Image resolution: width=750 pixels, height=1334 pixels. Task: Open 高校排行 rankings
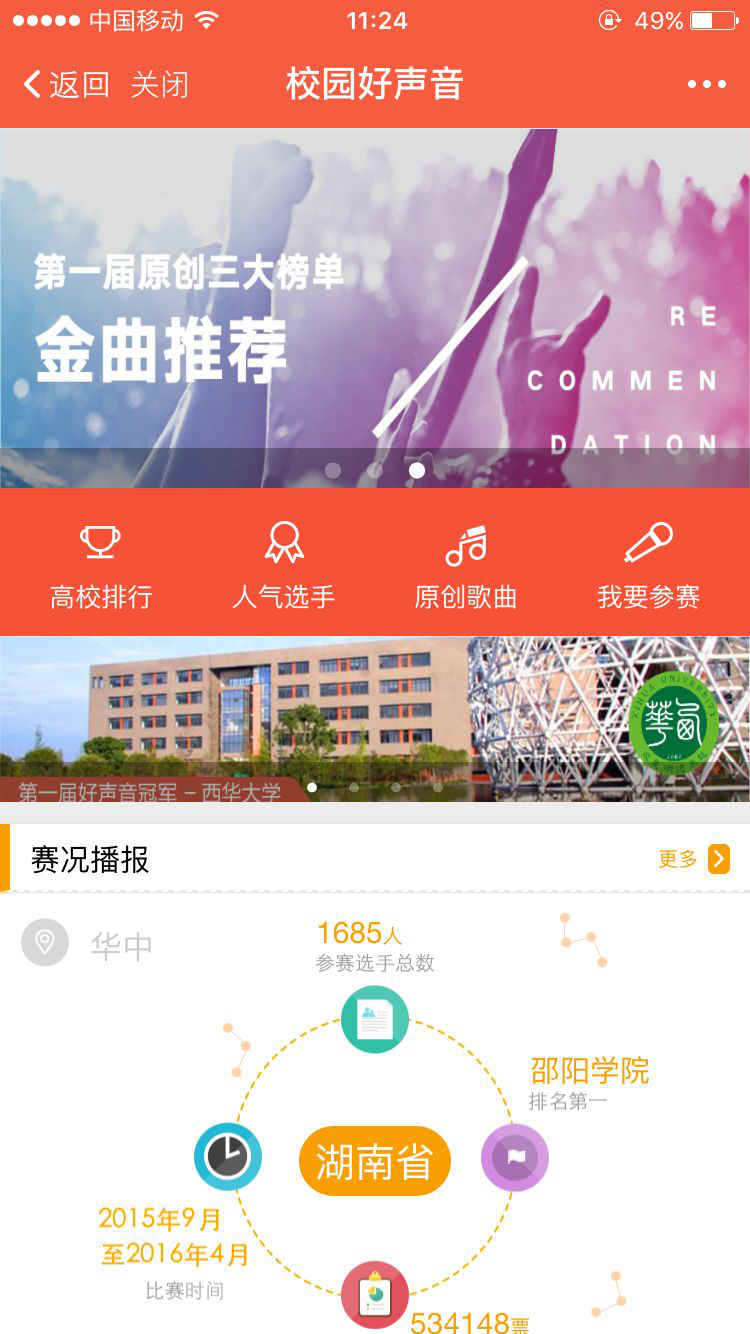[101, 567]
